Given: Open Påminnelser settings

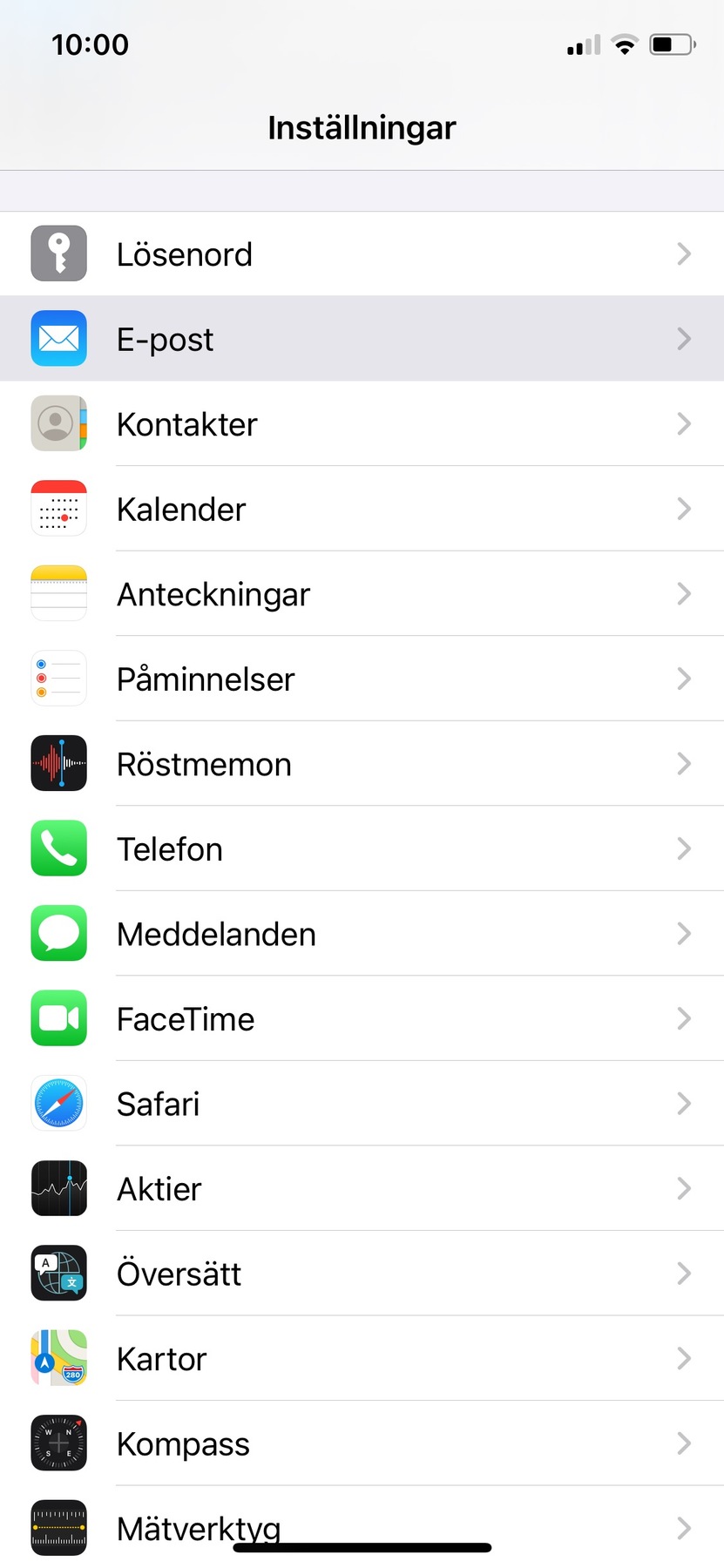Looking at the screenshot, I should click(362, 679).
